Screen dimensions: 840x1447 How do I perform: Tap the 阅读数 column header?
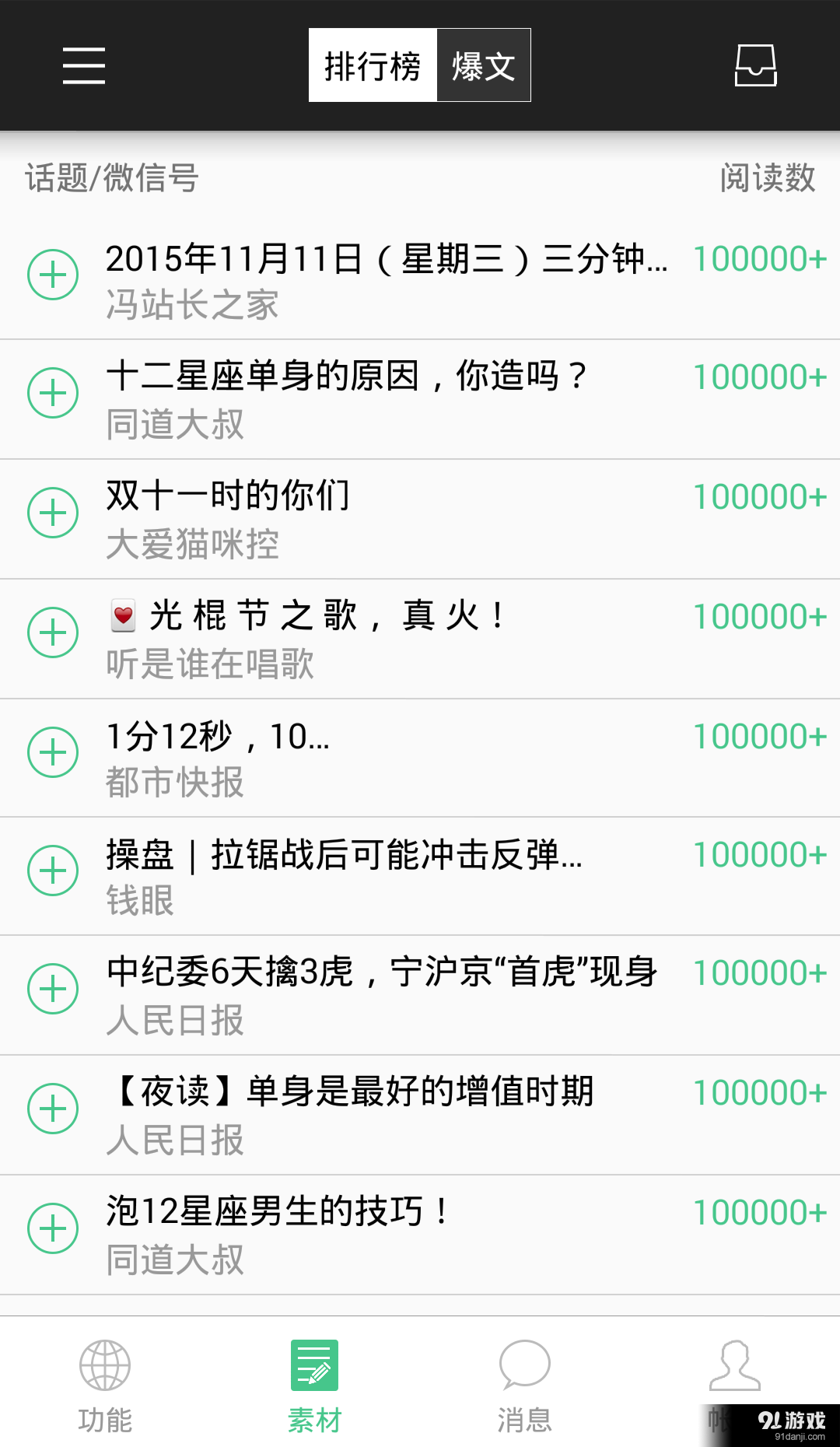point(765,178)
